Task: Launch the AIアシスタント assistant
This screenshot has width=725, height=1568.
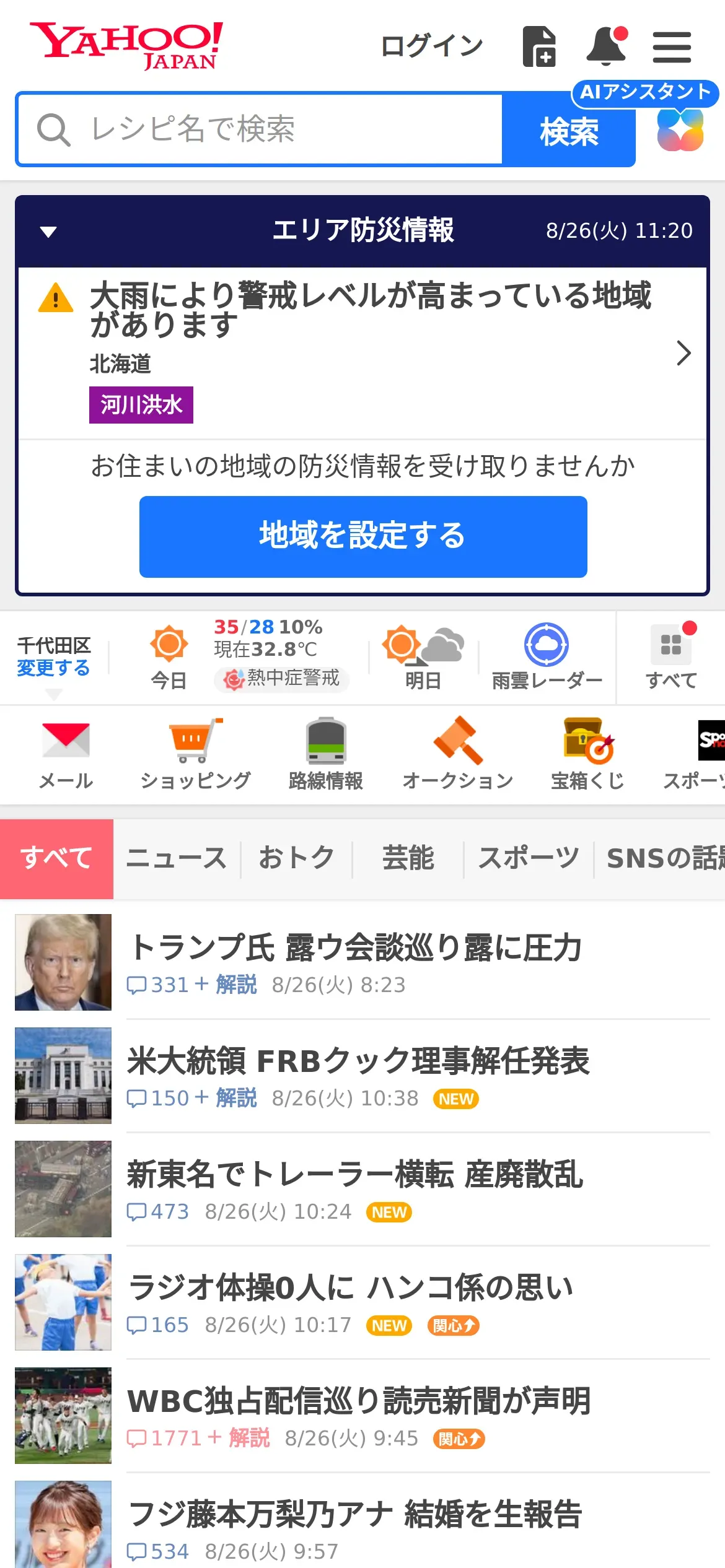Action: coord(680,129)
